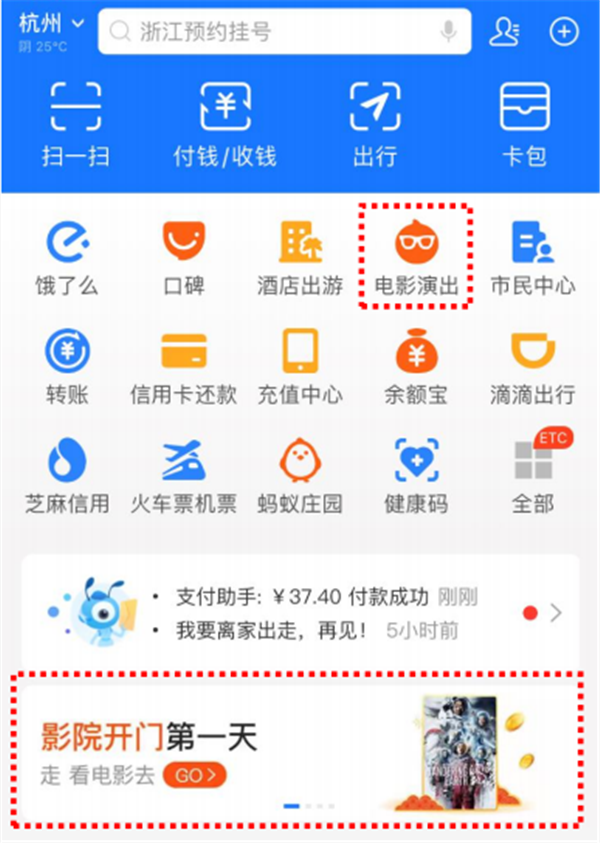This screenshot has height=843, width=600.
Task: Open 滴滴出行 ride hailing
Action: [x=532, y=366]
